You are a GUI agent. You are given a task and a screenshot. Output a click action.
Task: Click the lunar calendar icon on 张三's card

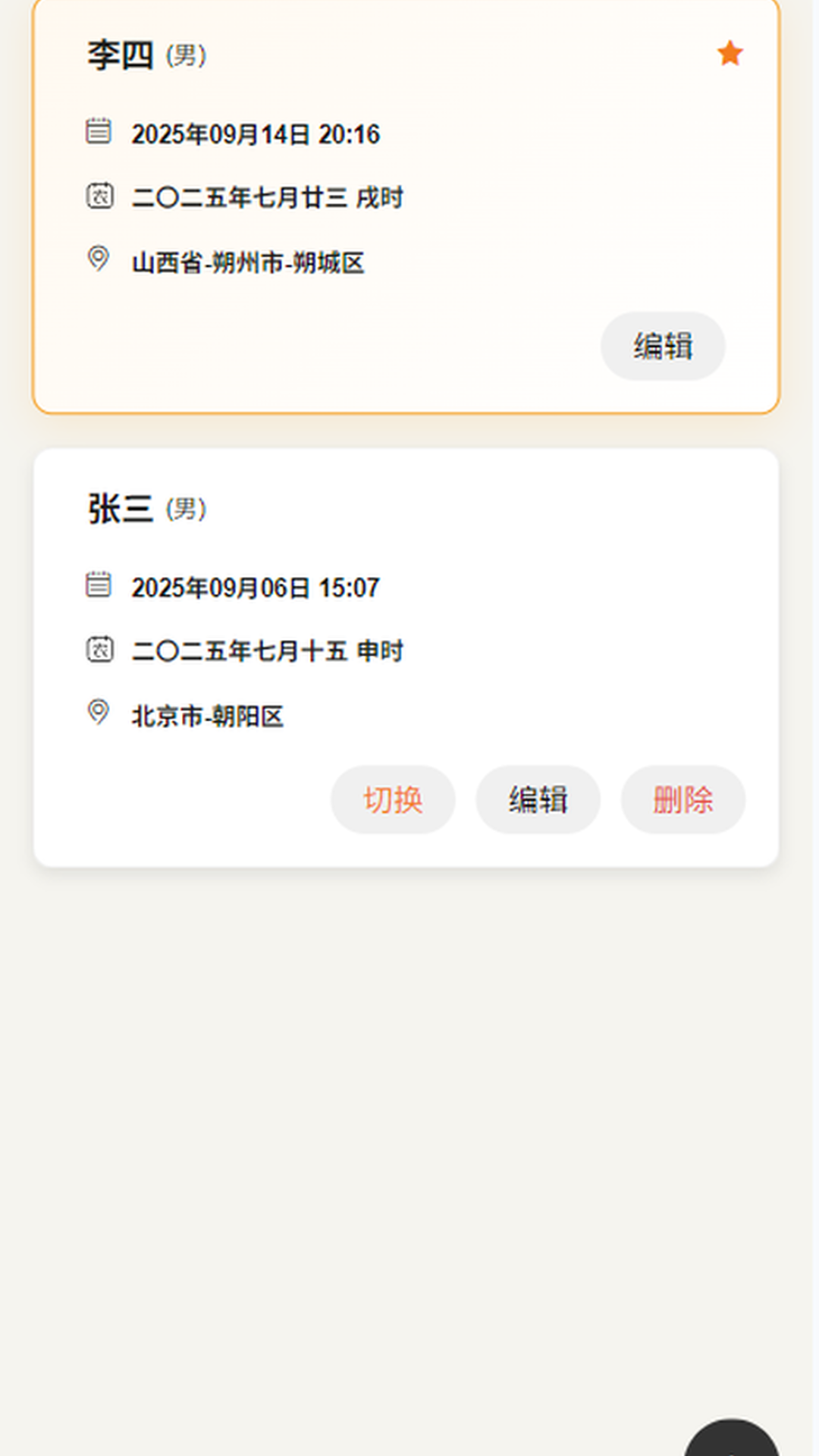(x=99, y=650)
